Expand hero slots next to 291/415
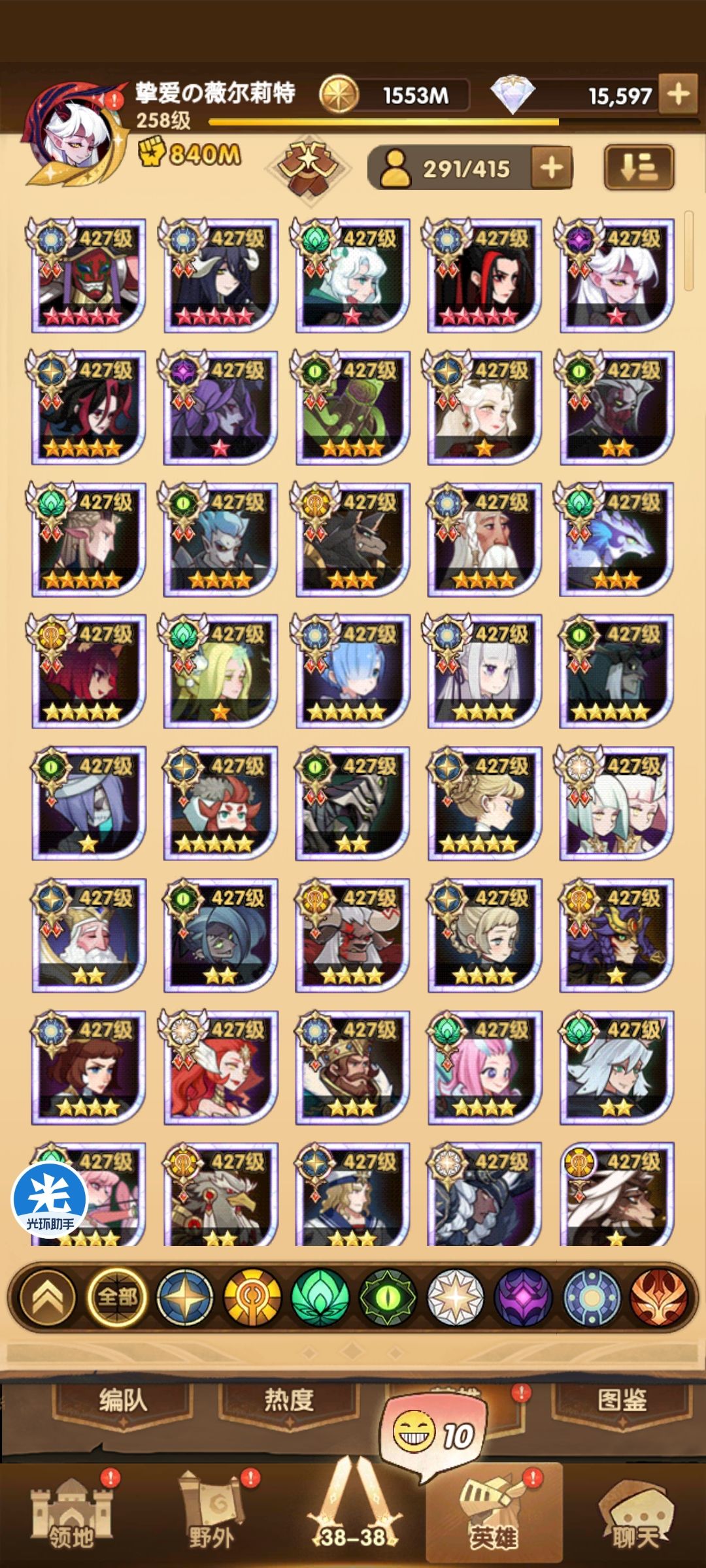The height and width of the screenshot is (1568, 706). [x=551, y=169]
